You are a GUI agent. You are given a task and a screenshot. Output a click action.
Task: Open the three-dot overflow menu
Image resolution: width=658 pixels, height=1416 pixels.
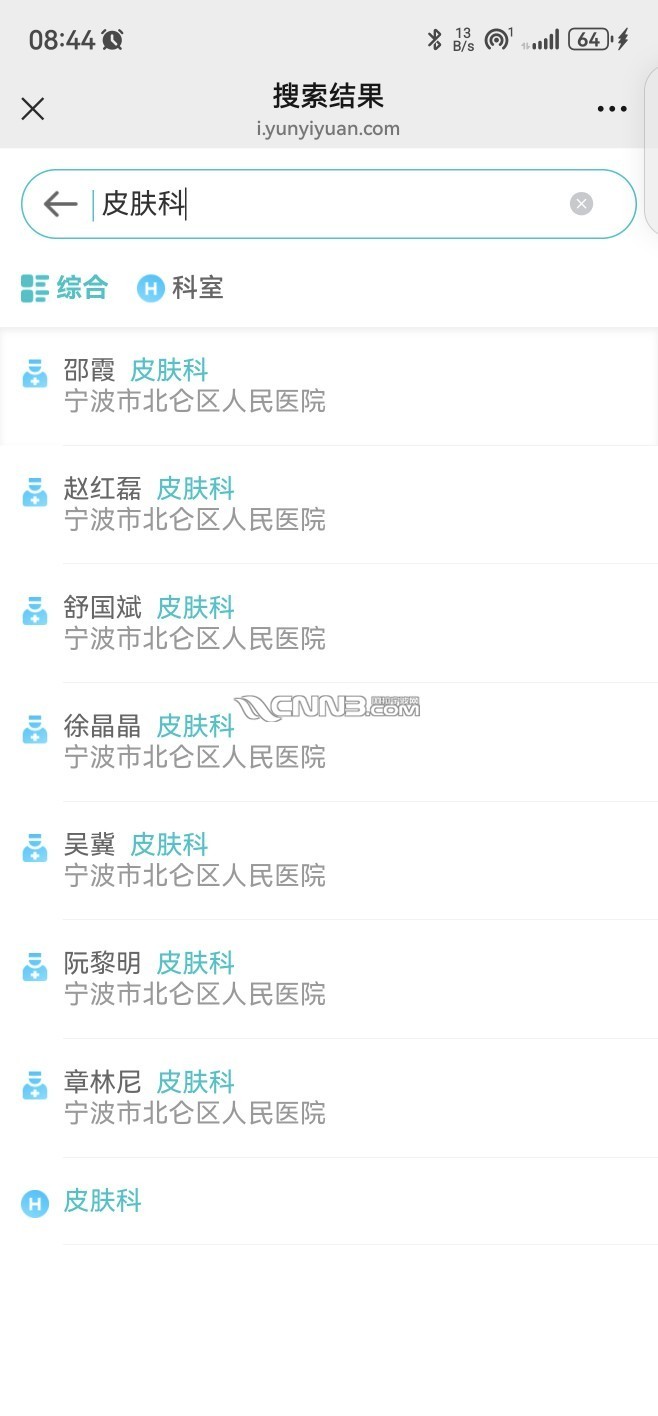(612, 109)
